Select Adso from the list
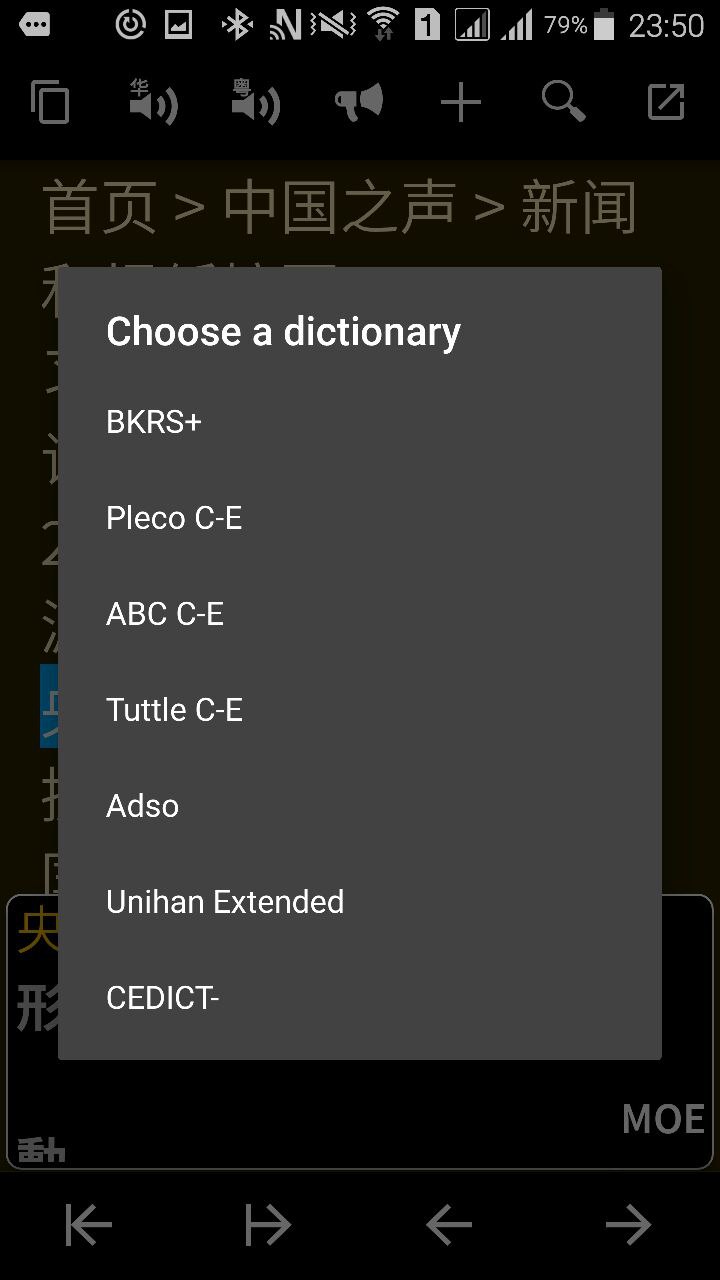The image size is (720, 1280). tap(142, 806)
